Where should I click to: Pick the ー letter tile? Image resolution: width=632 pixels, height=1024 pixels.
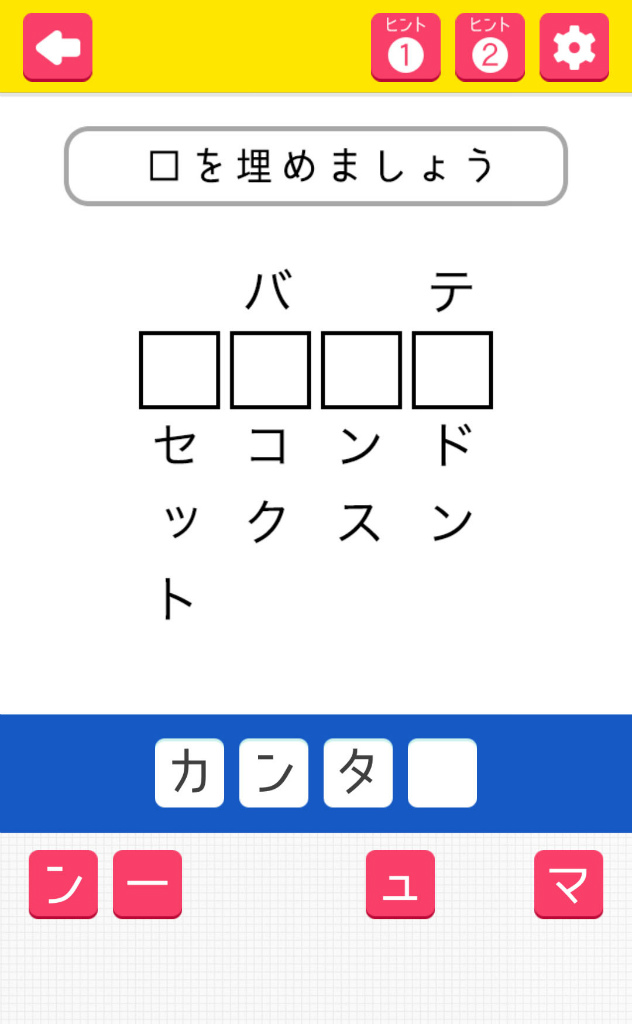pyautogui.click(x=147, y=884)
